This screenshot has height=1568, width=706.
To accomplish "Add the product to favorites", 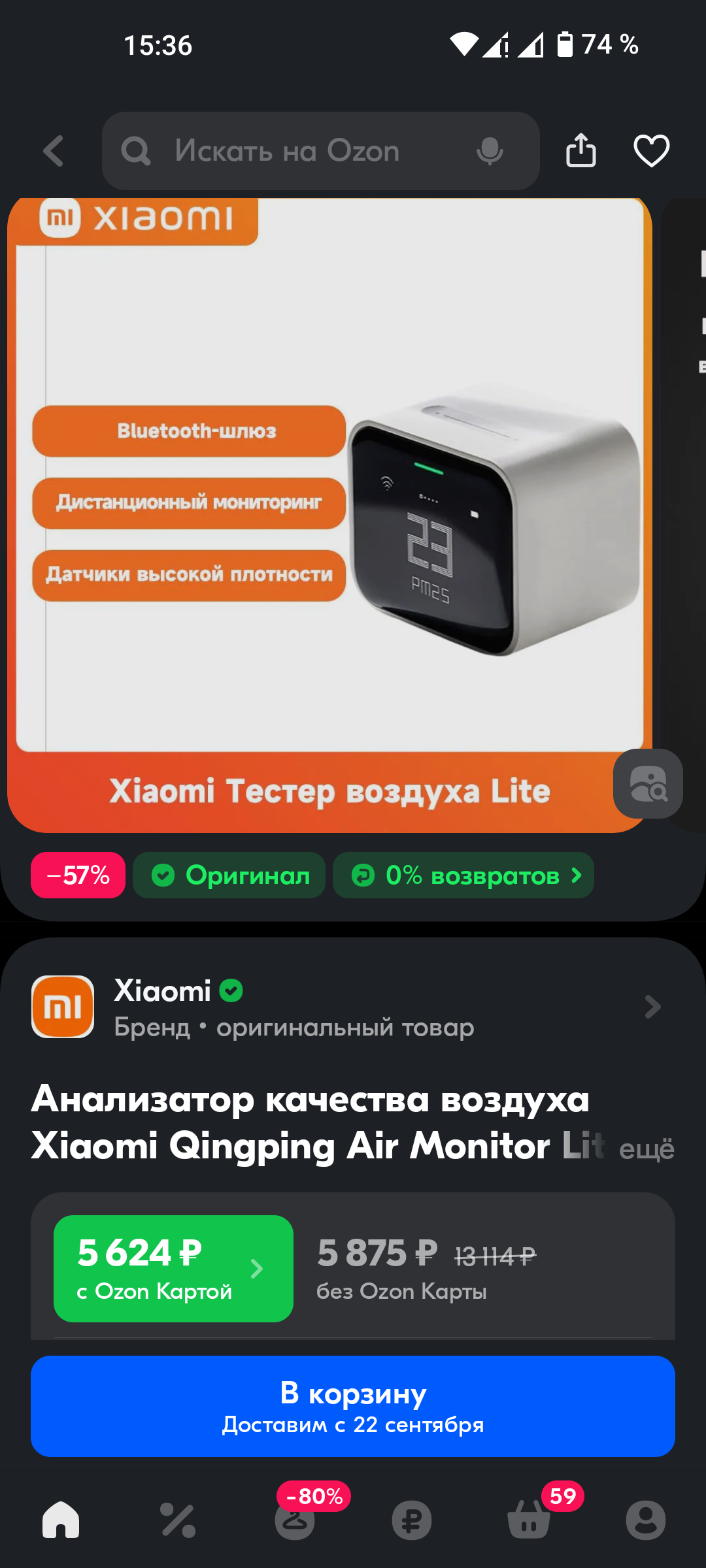I will (x=651, y=151).
